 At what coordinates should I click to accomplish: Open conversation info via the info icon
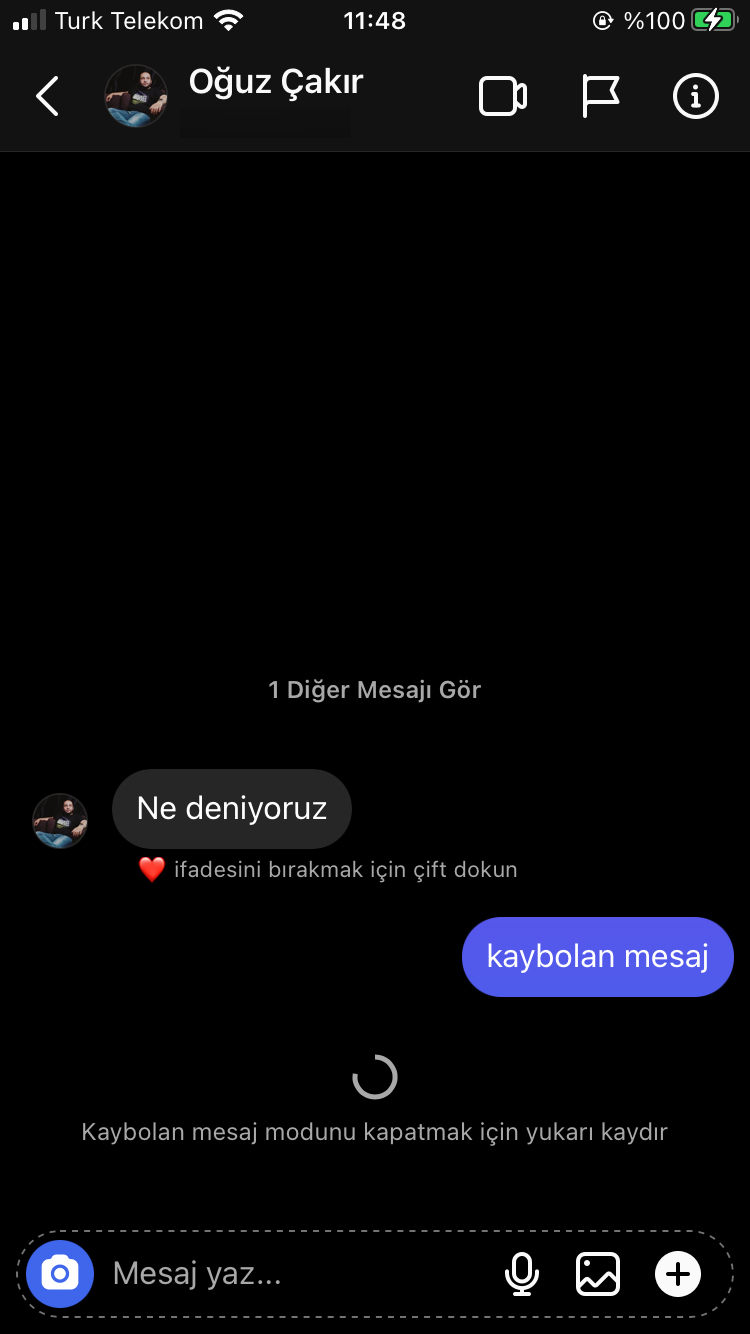pyautogui.click(x=695, y=95)
